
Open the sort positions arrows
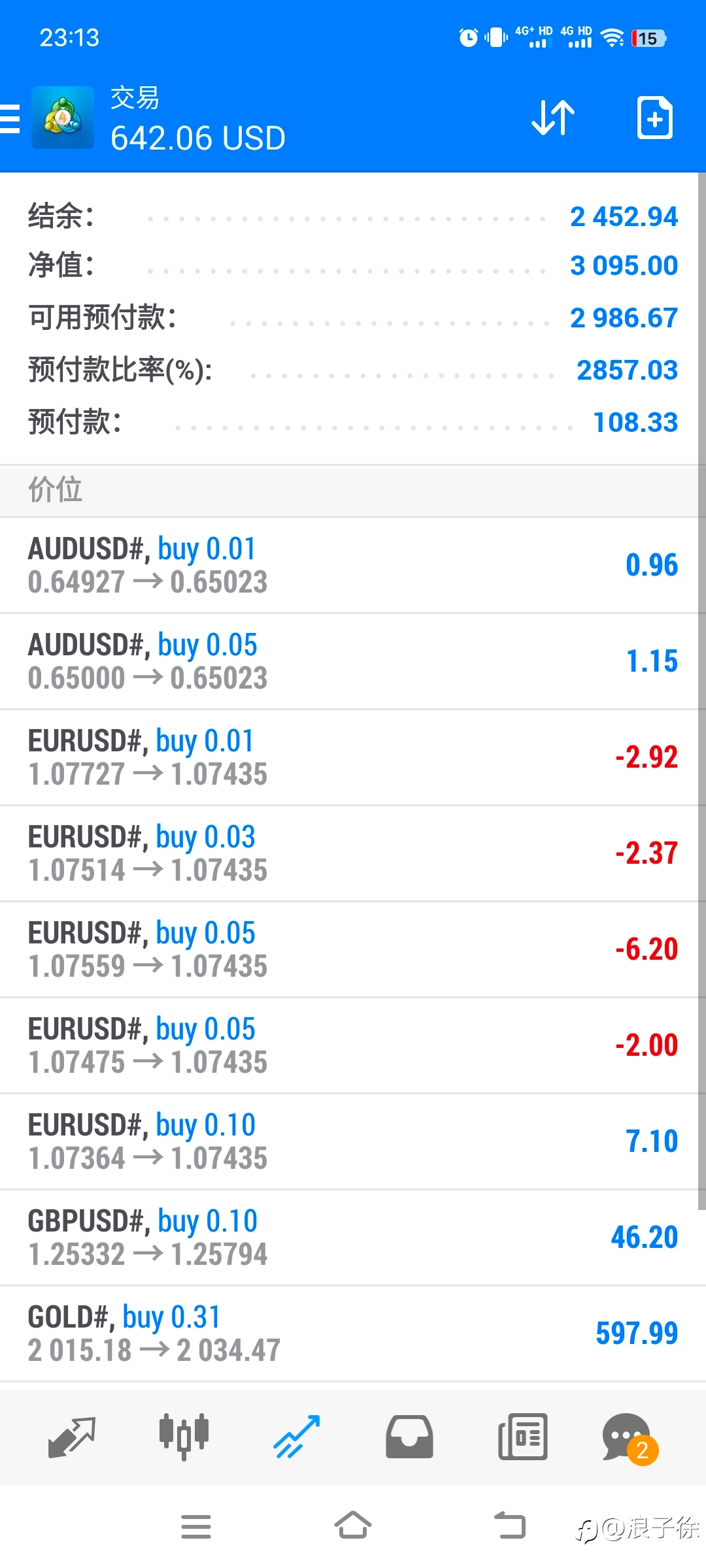(553, 118)
